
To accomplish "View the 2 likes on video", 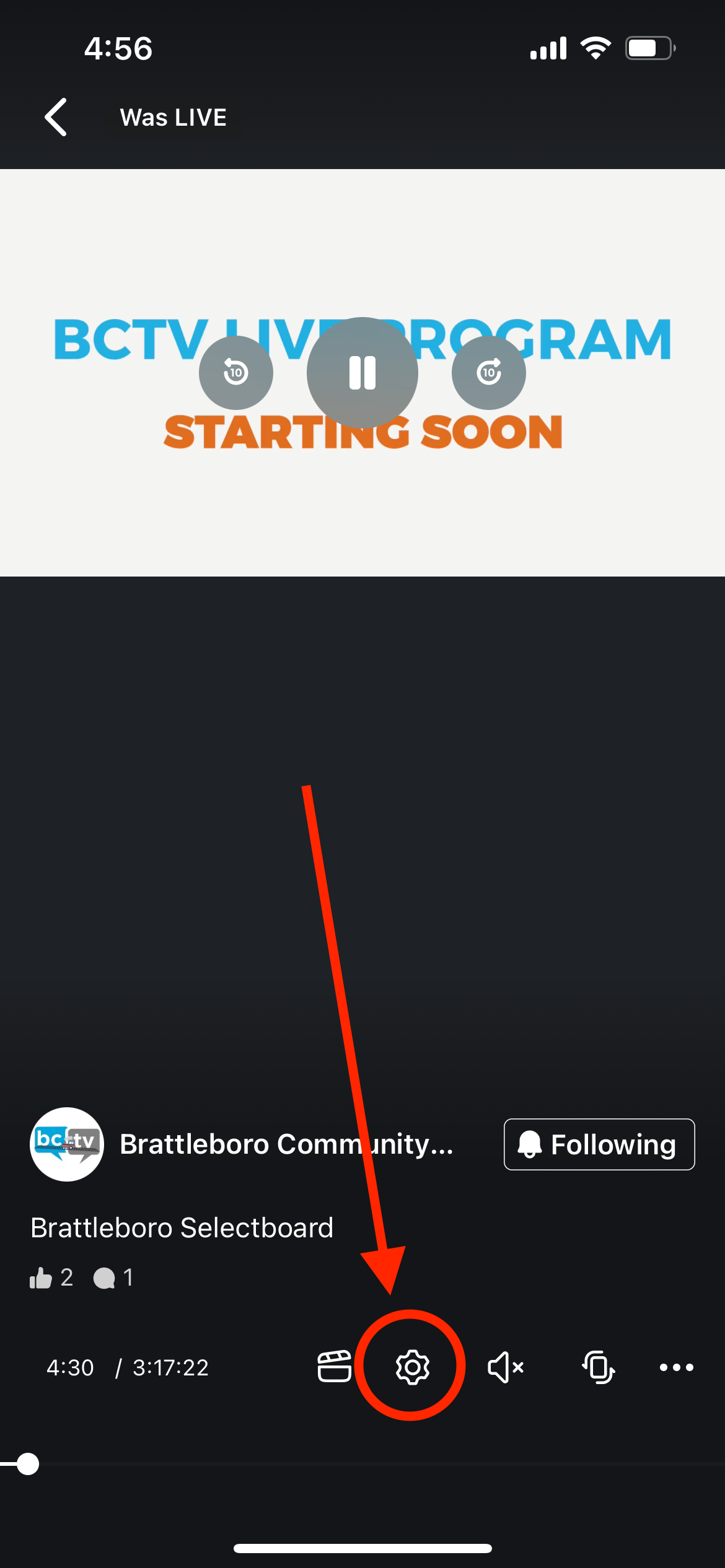I will tap(51, 1278).
